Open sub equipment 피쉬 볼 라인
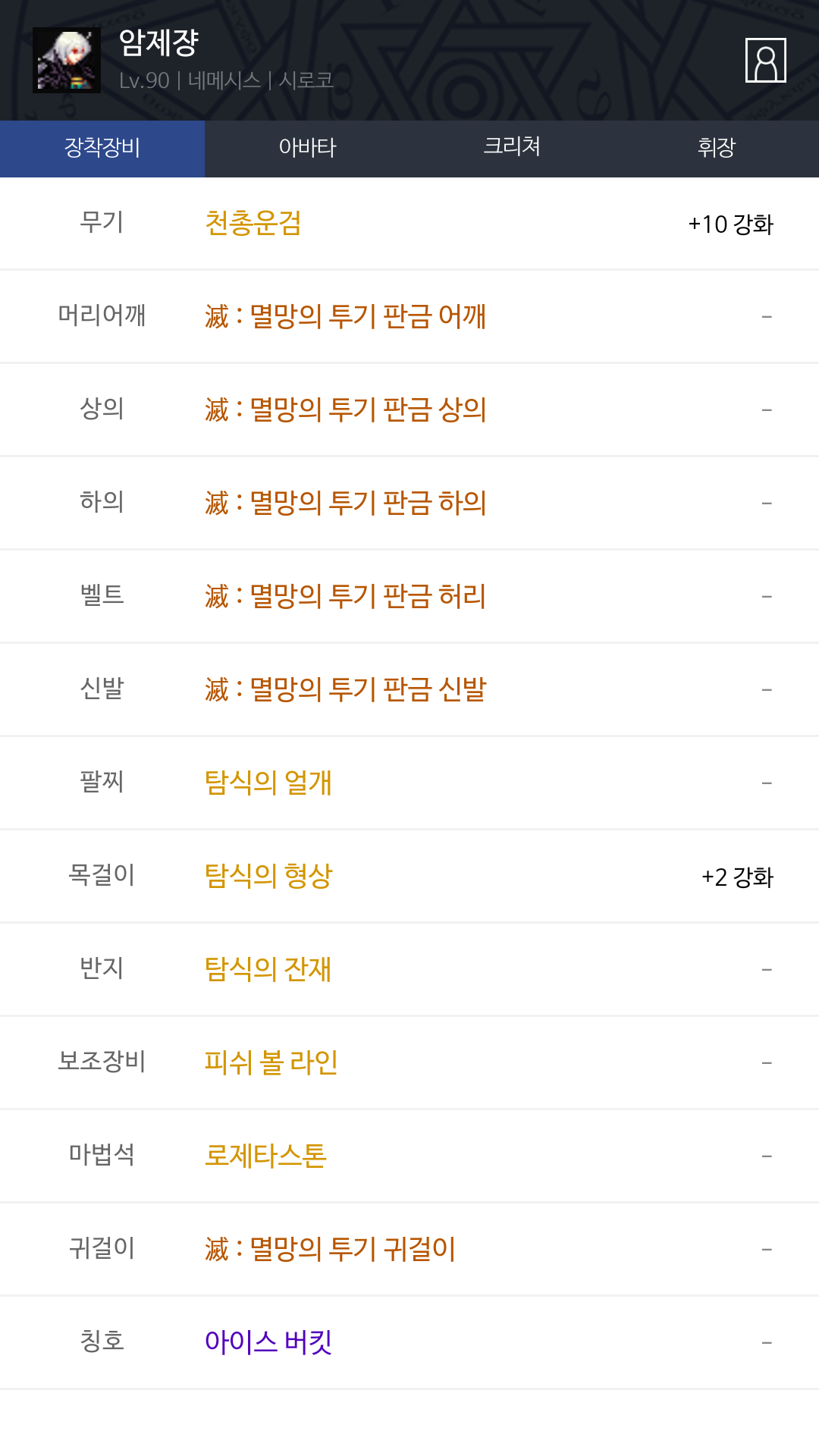 click(x=271, y=1062)
